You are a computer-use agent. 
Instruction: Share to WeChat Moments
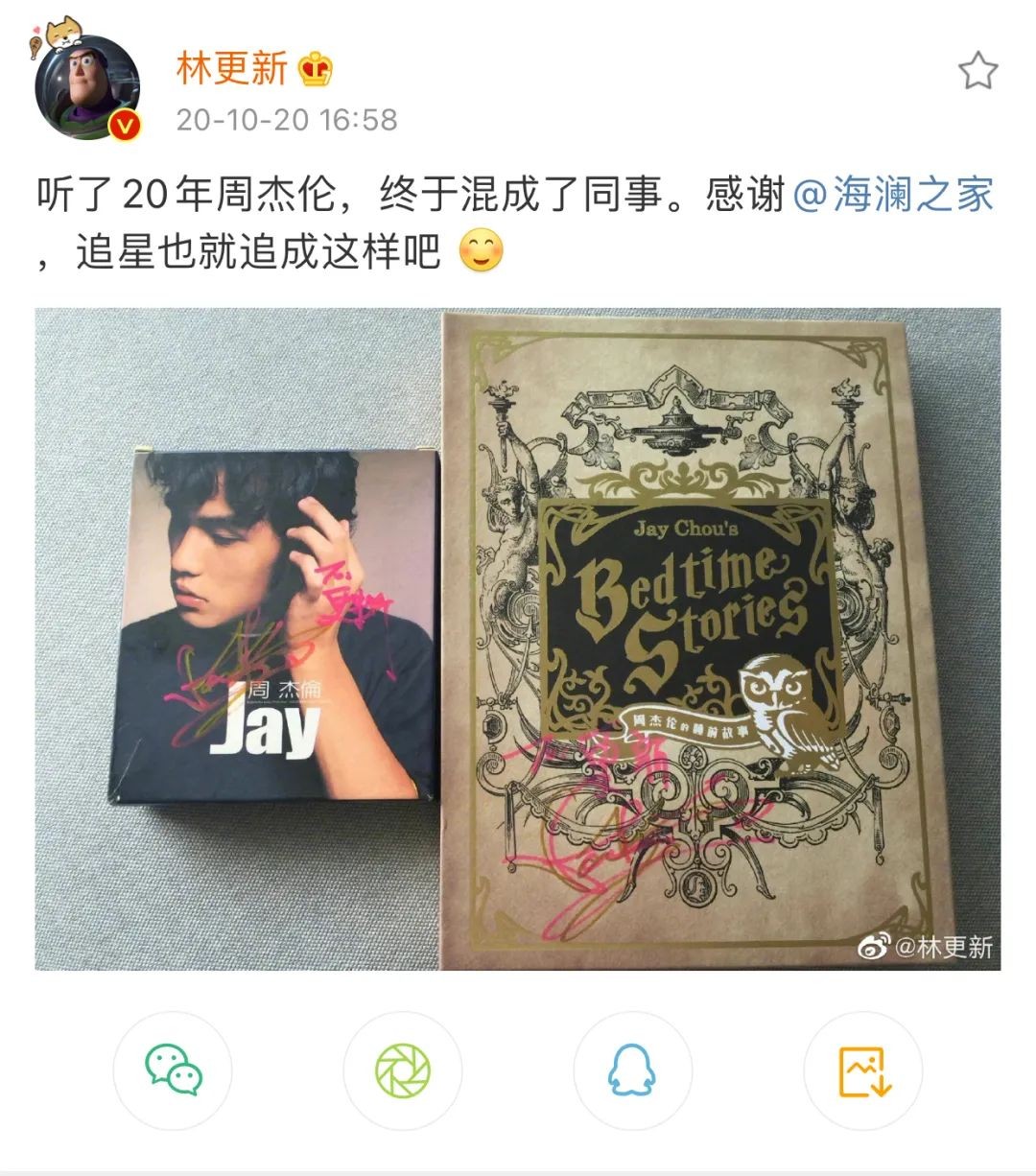click(403, 1070)
